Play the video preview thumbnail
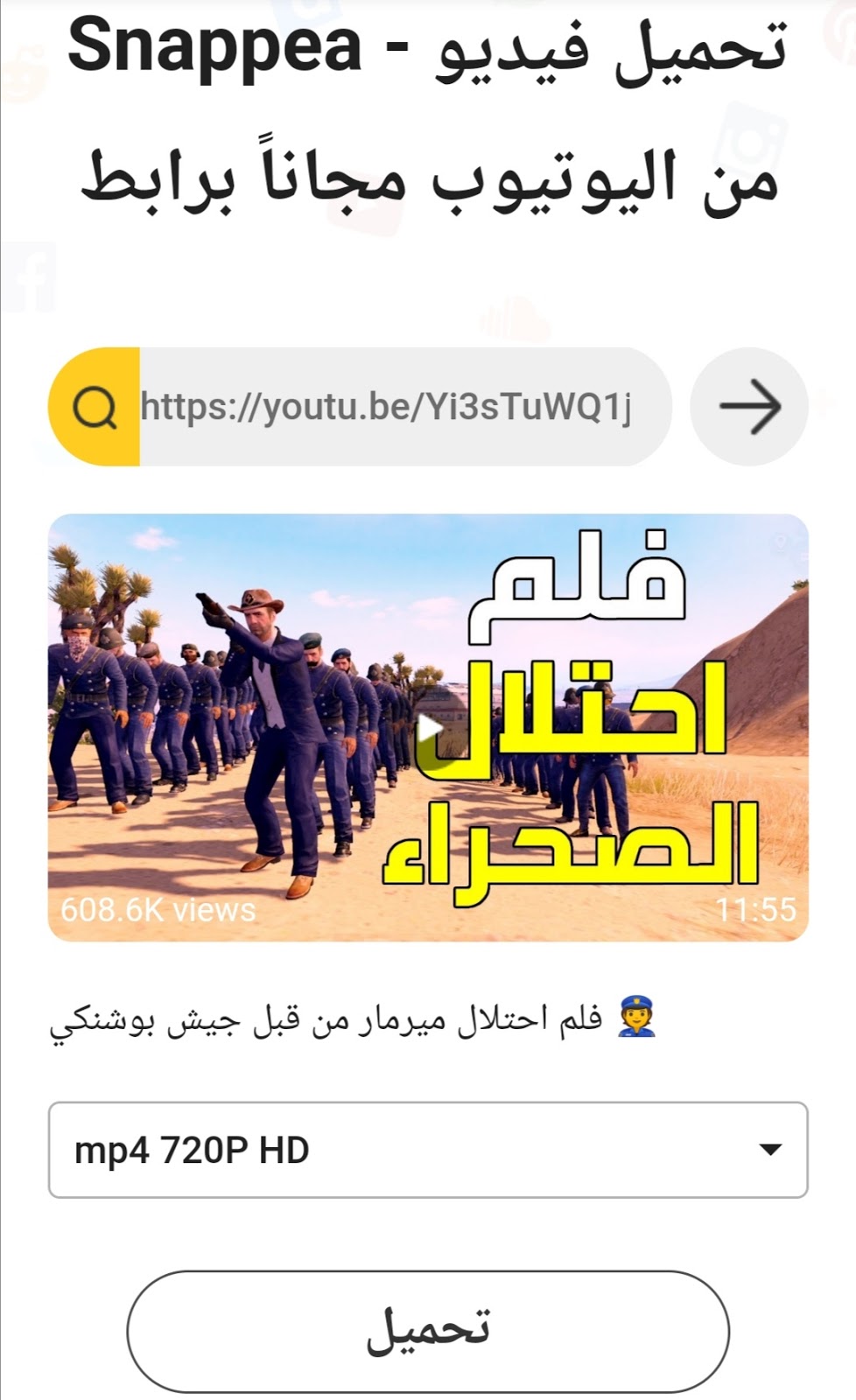Viewport: 856px width, 1400px height. pyautogui.click(x=428, y=728)
